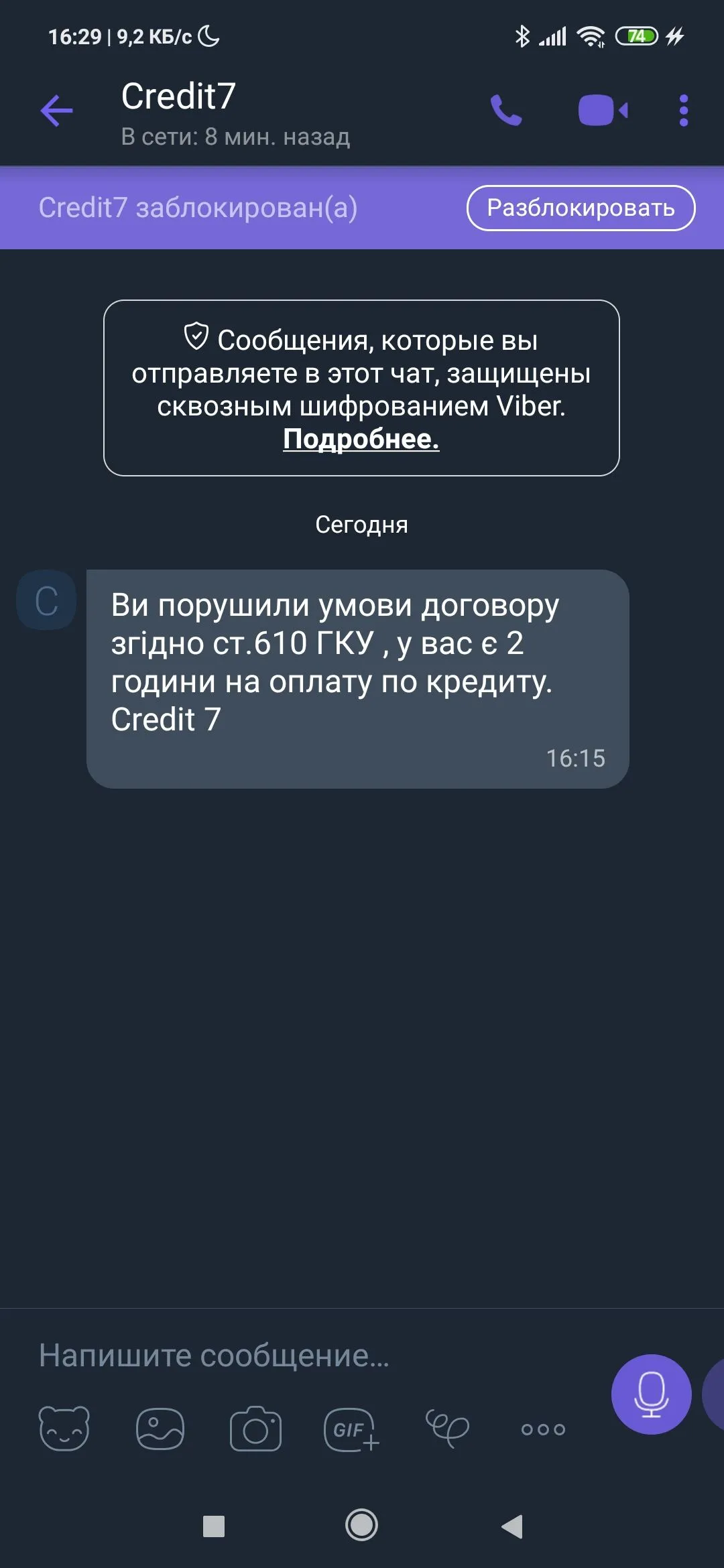Open the doodle drawing tool
724x1568 pixels.
click(447, 1429)
